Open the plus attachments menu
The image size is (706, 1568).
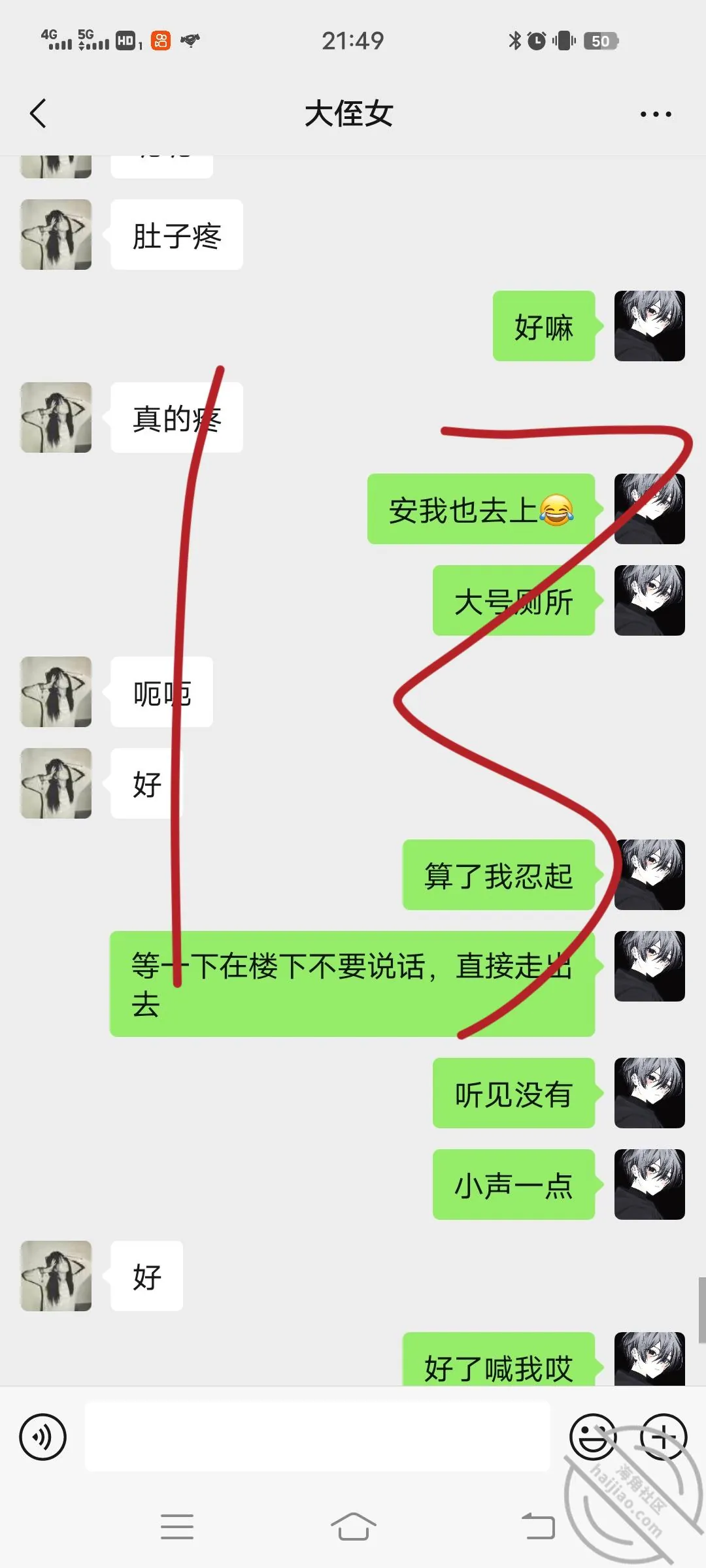664,1437
